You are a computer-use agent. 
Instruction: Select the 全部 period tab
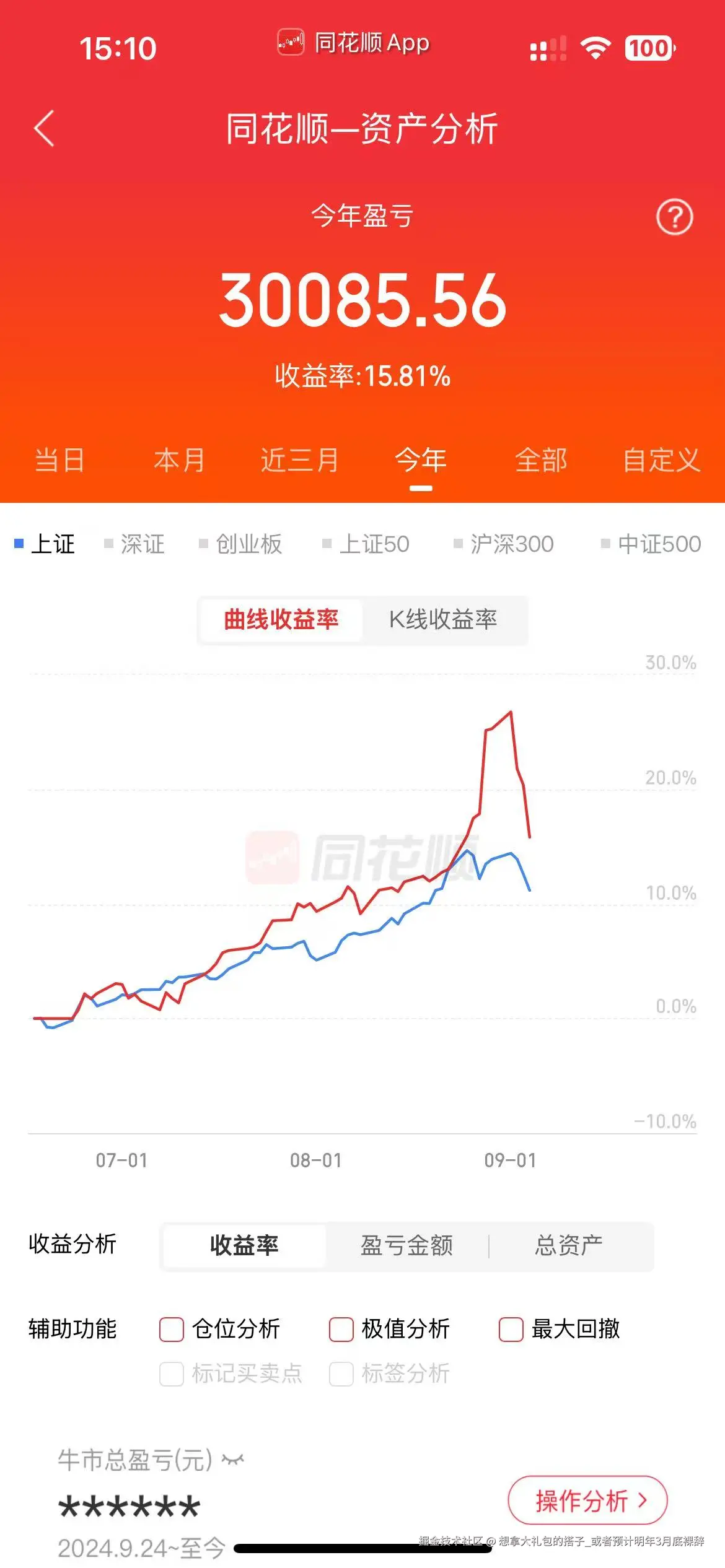click(541, 460)
